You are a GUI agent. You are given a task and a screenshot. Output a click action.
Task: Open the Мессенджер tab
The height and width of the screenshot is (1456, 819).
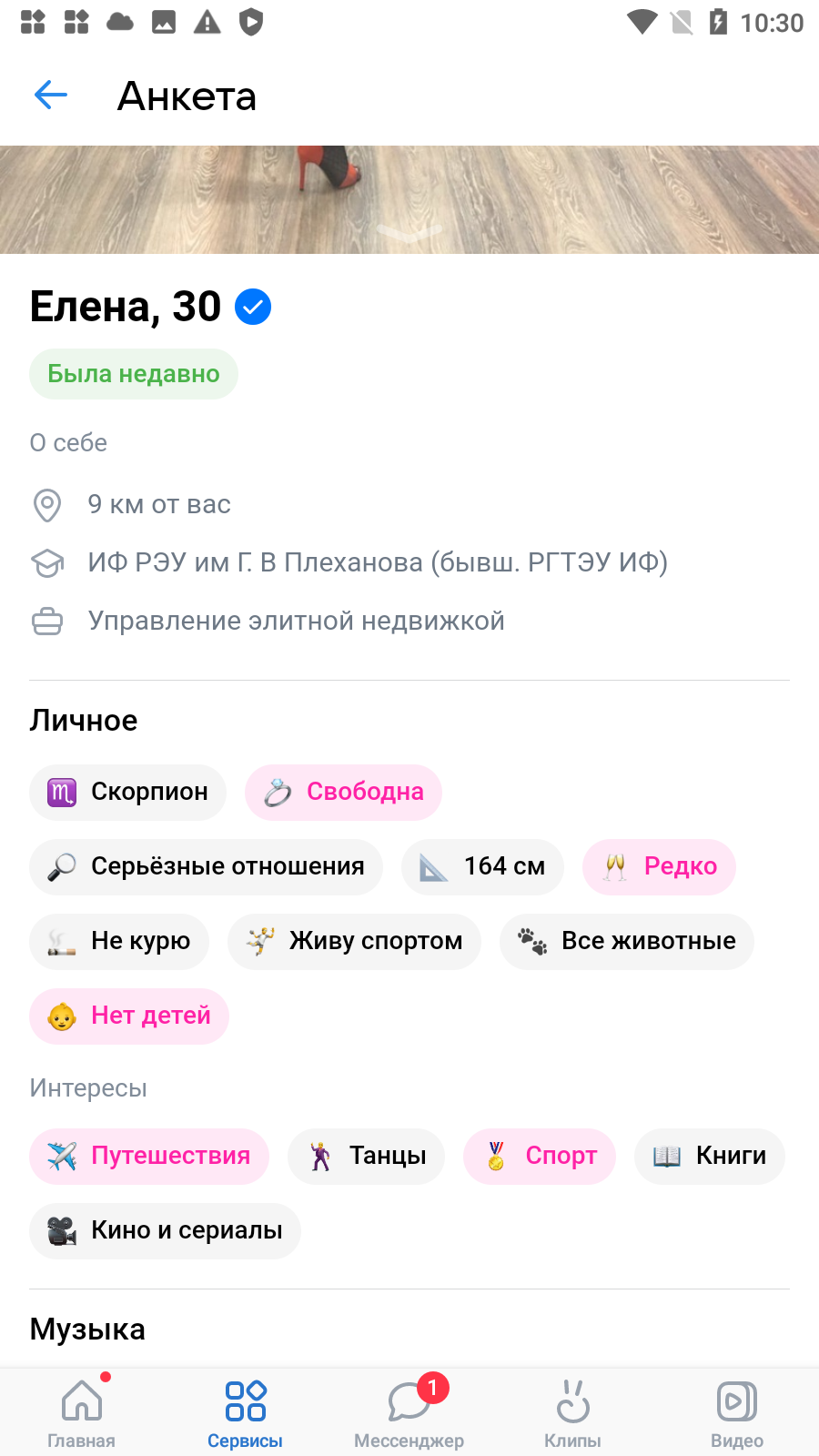(x=409, y=1412)
